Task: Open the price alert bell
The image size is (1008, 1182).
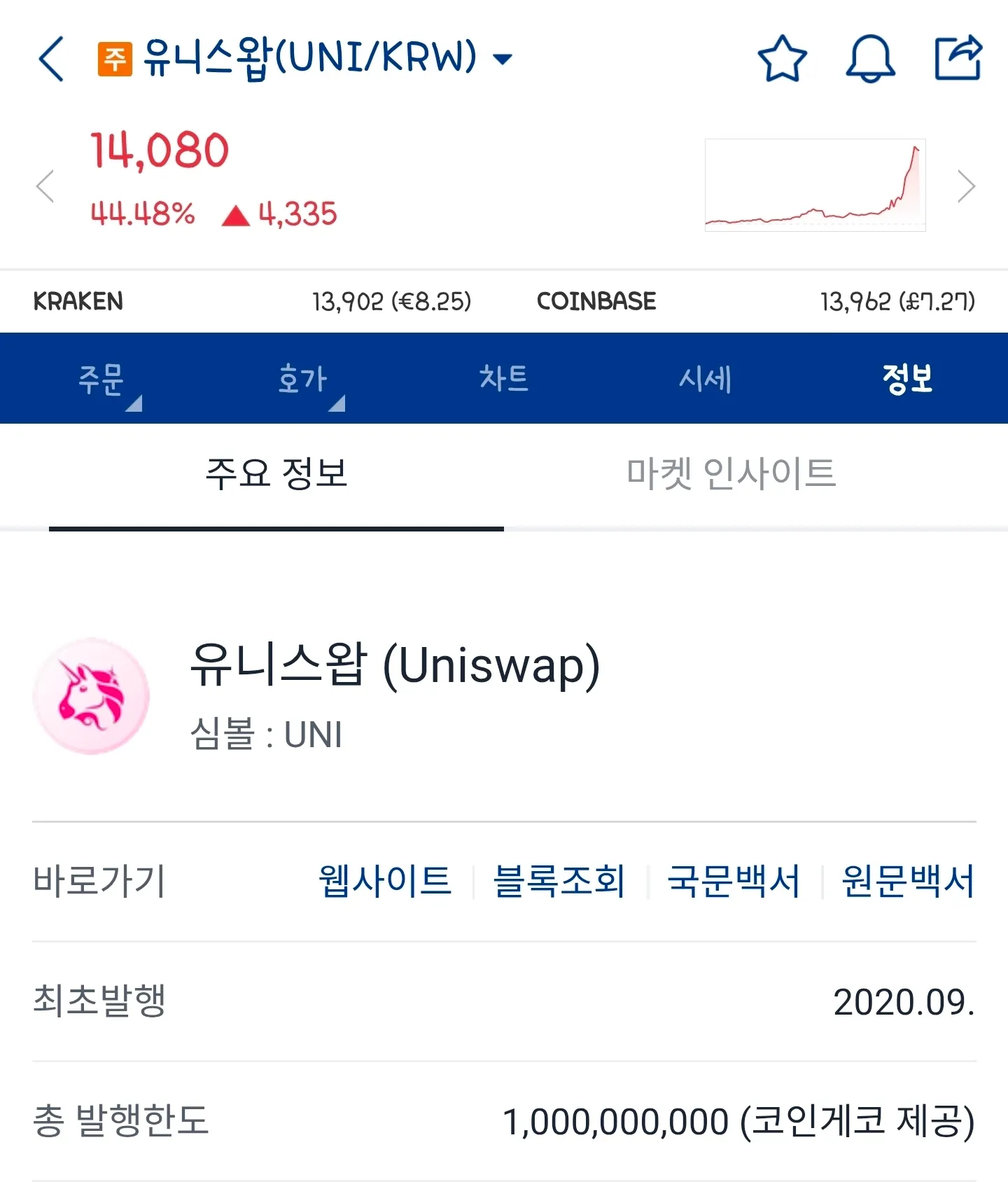Action: [x=870, y=59]
